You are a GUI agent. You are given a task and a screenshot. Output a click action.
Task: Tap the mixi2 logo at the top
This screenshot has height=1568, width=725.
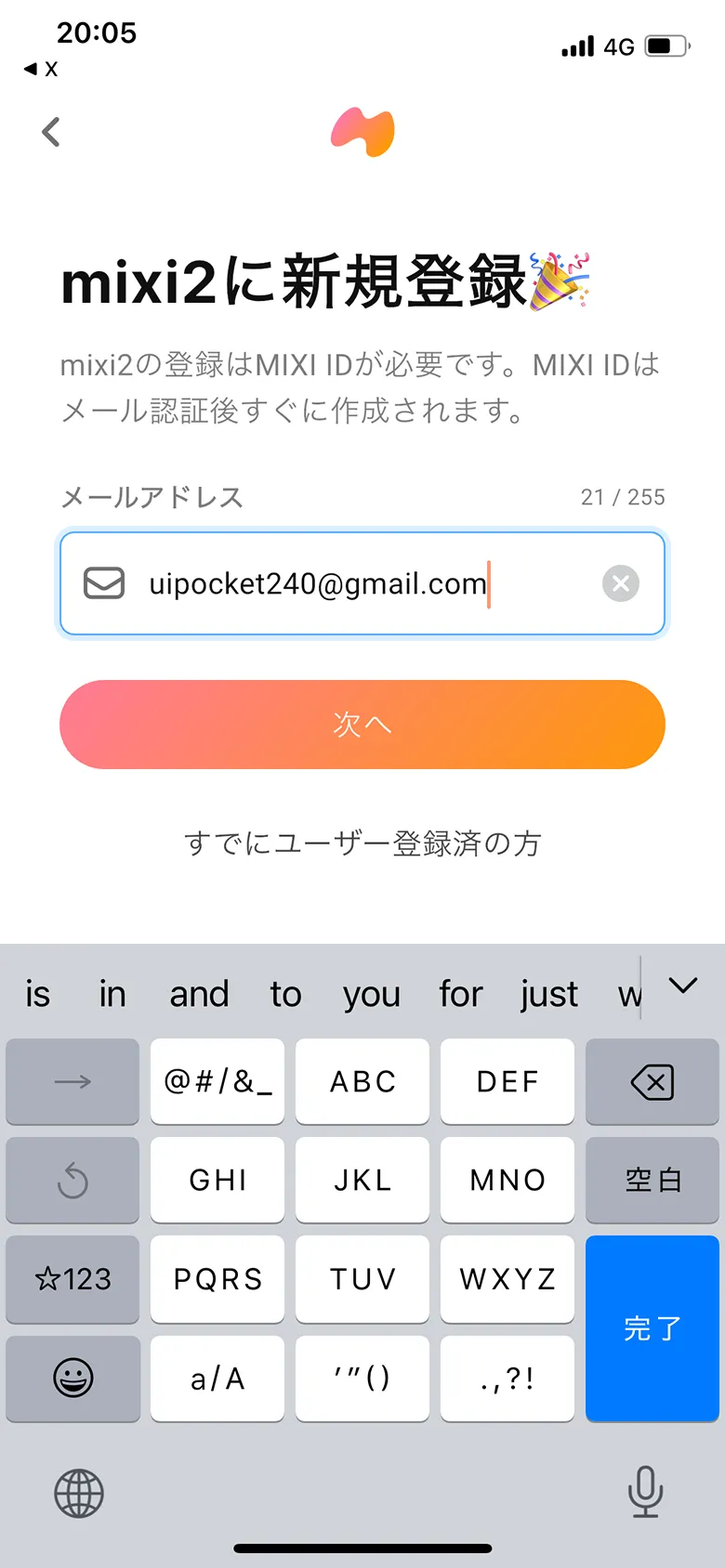tap(362, 131)
